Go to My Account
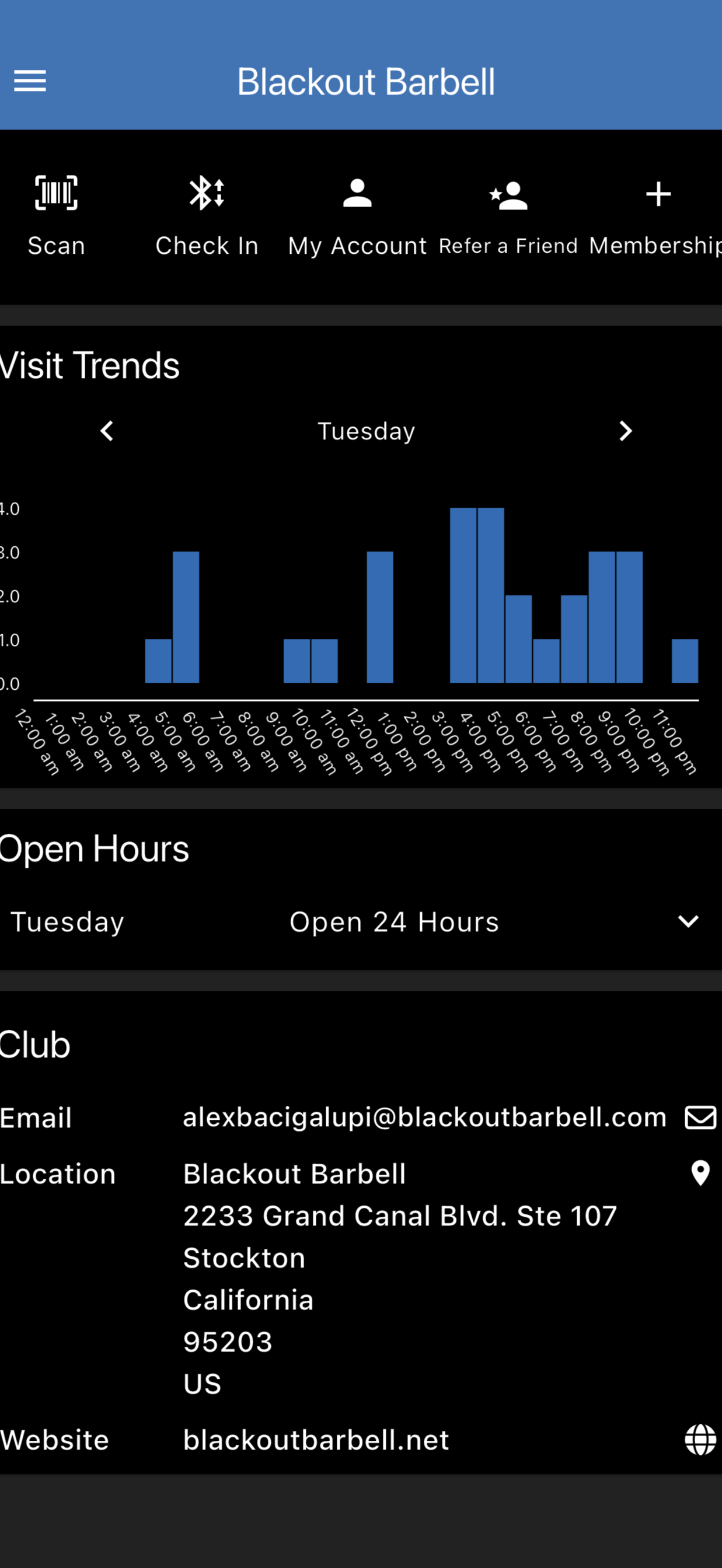 (357, 215)
